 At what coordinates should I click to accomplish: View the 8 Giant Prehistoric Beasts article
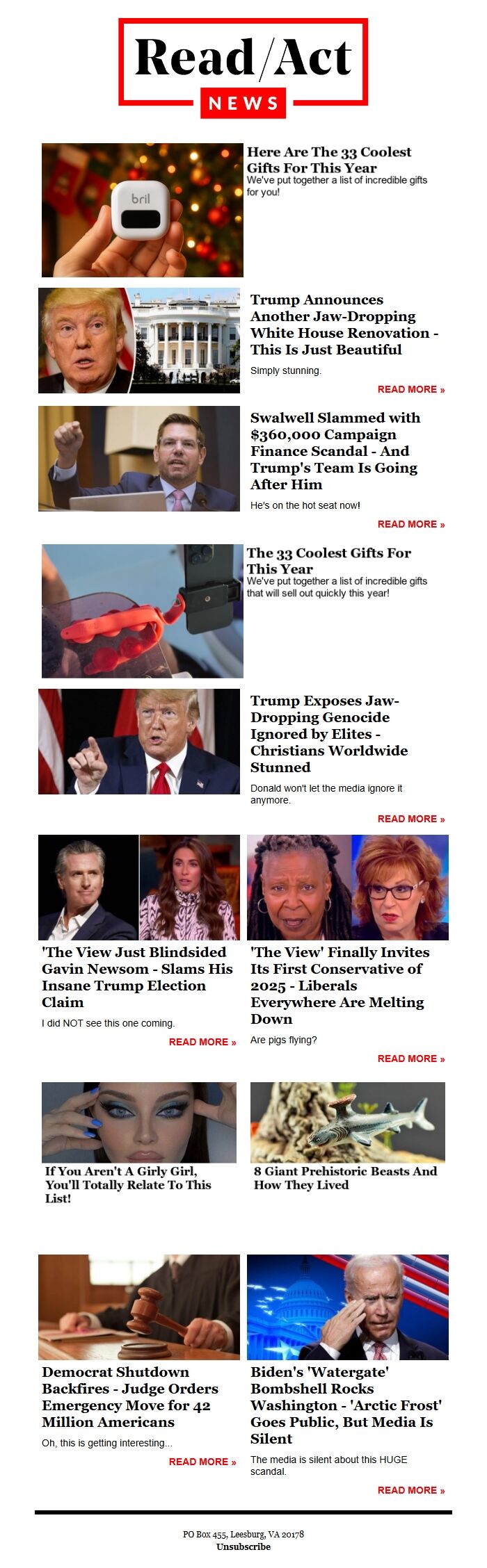click(345, 1178)
